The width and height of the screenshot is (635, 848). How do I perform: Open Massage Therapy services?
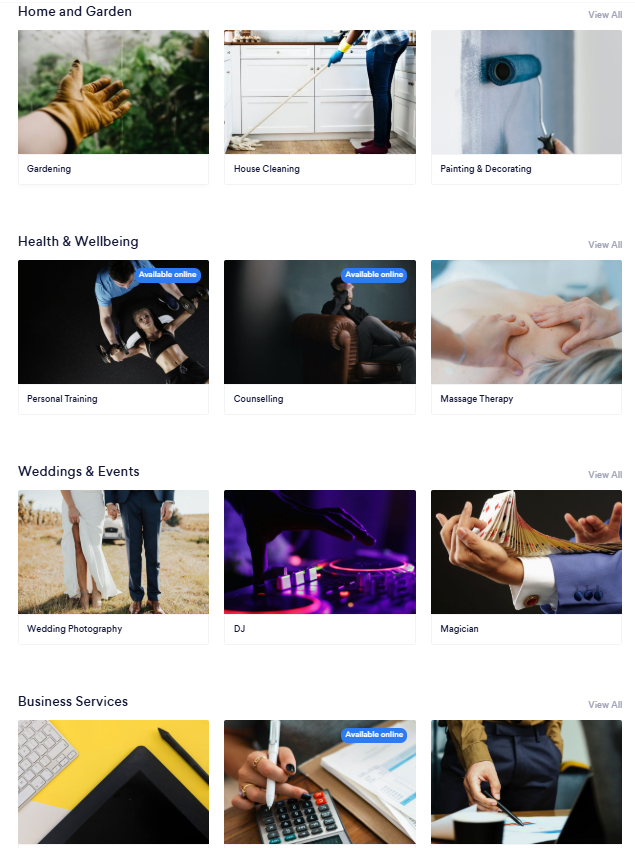pyautogui.click(x=526, y=336)
